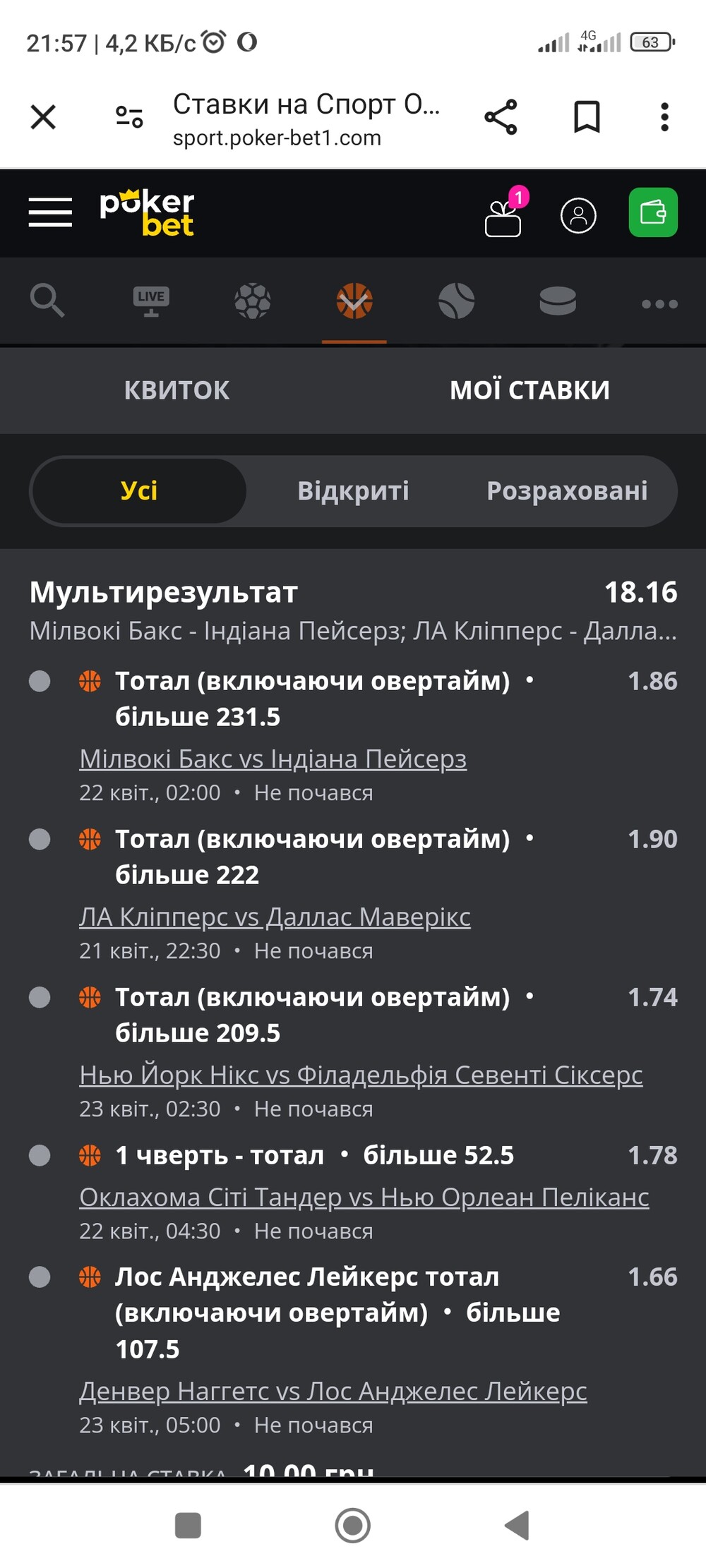Open the browser overflow menu
The height and width of the screenshot is (1568, 706).
[x=664, y=116]
